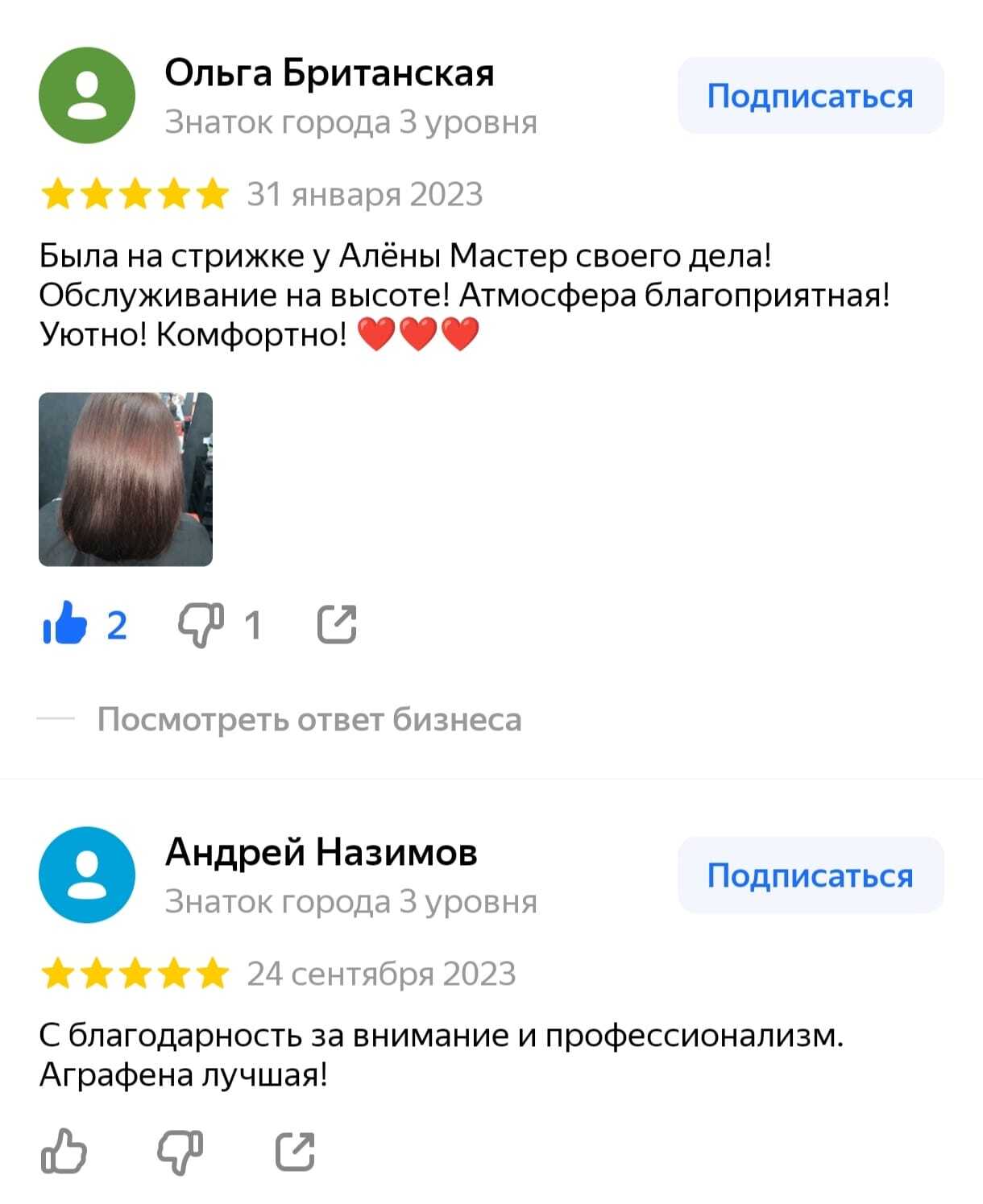Expand Посмотреть ответ бизнеса
The height and width of the screenshot is (1204, 983).
[309, 719]
